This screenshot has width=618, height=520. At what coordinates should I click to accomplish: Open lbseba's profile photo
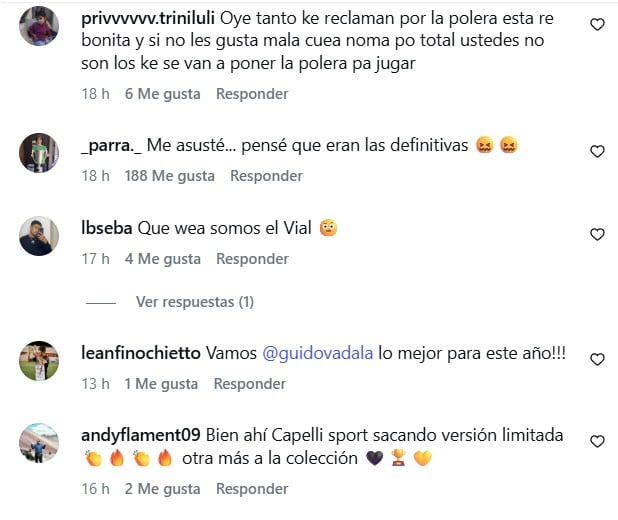(39, 235)
